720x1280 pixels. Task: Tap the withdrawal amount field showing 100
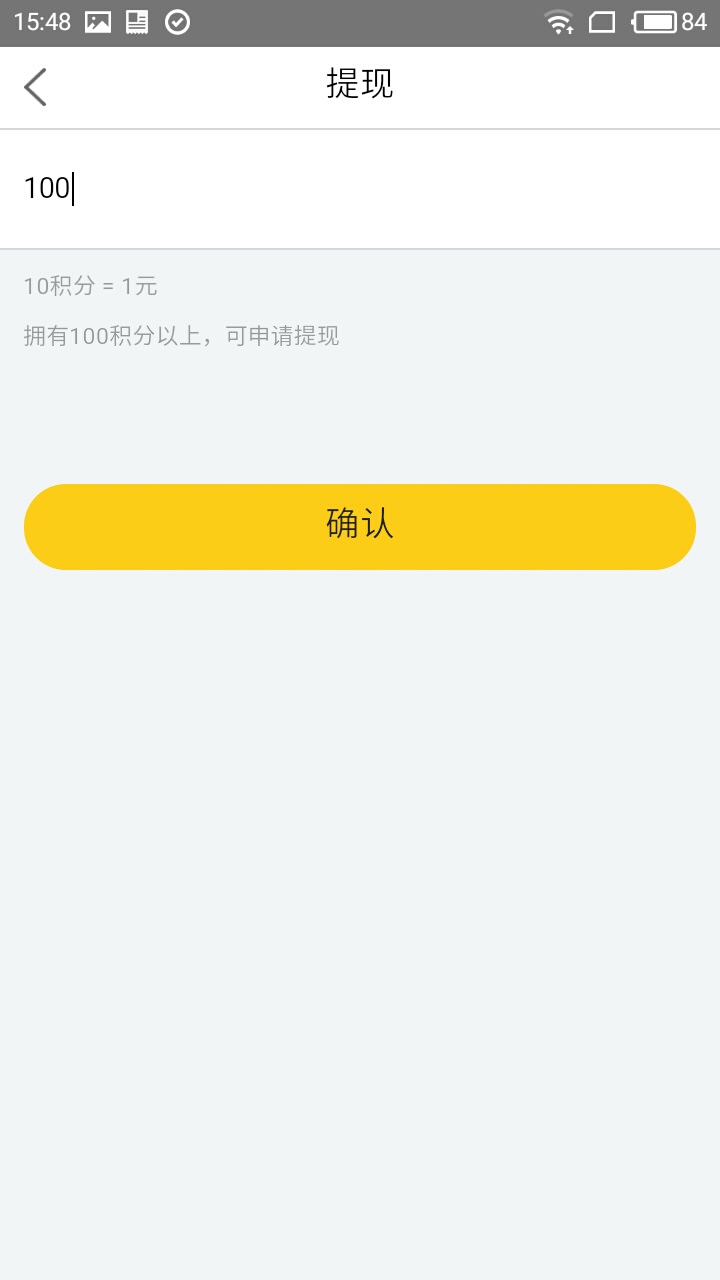coord(360,189)
